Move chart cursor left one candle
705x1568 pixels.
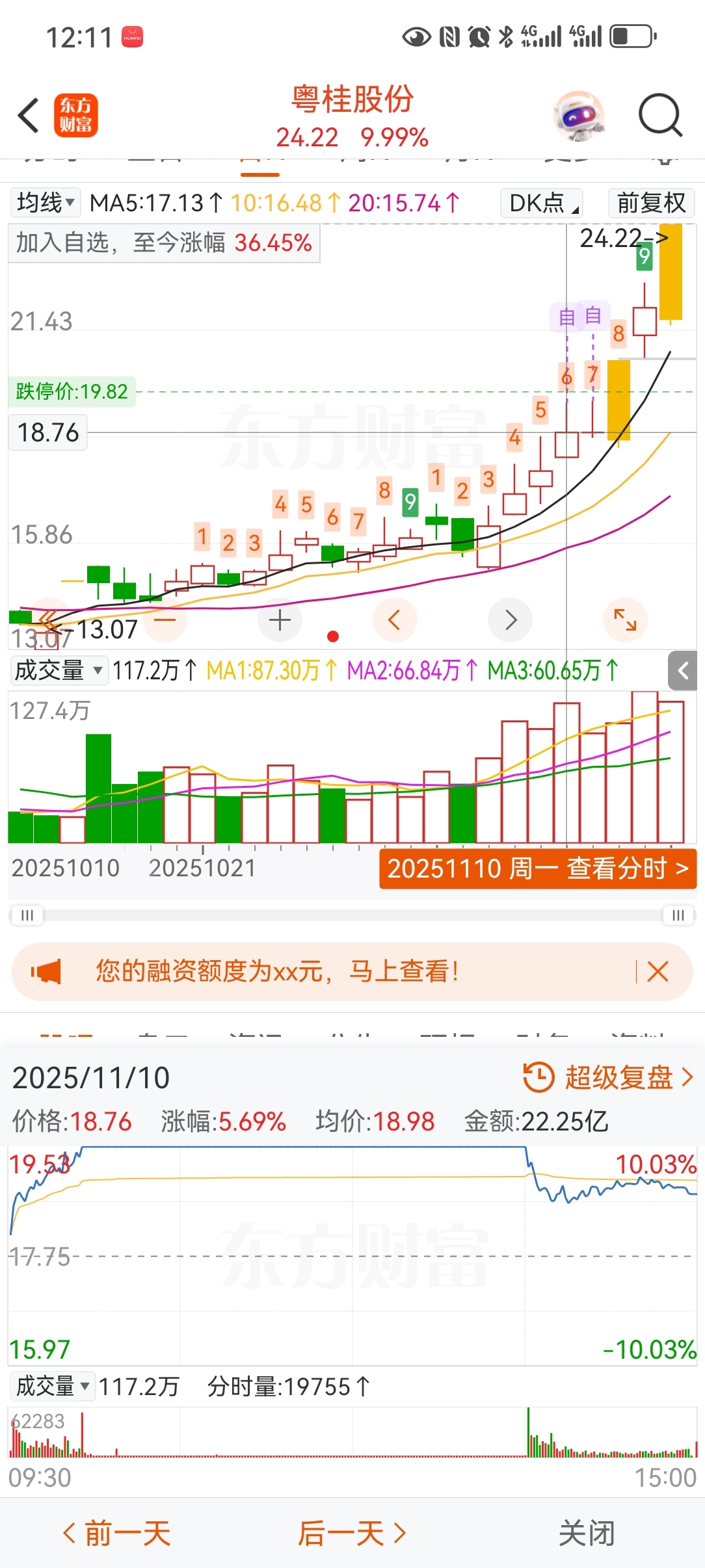[x=394, y=620]
